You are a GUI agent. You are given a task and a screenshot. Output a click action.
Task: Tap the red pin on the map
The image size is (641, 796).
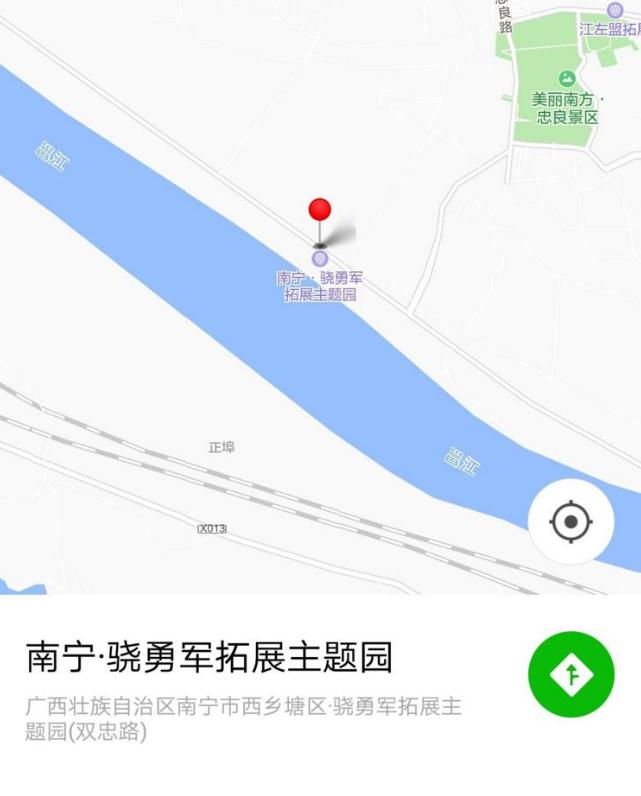tap(320, 211)
